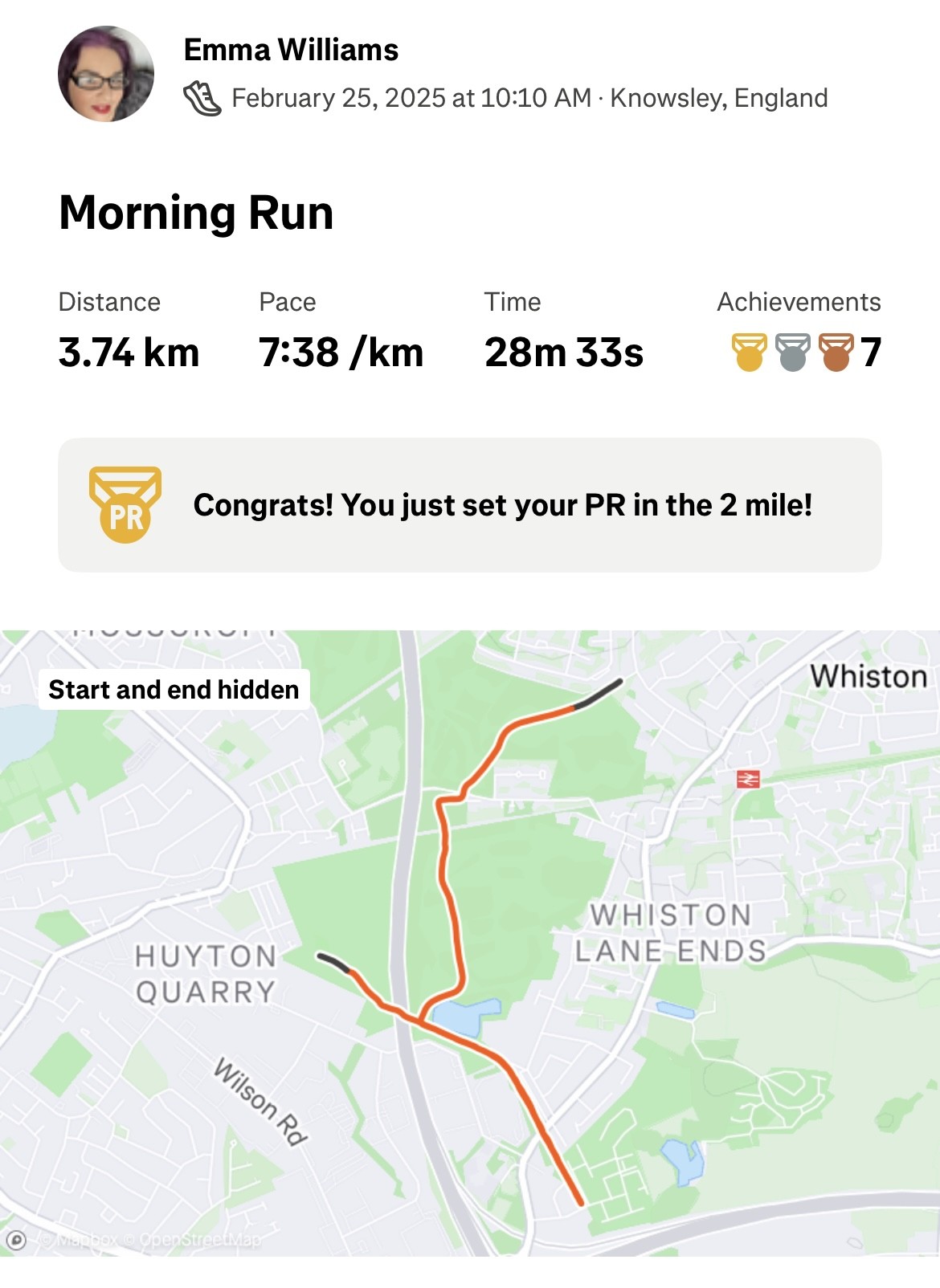This screenshot has height=1288, width=940.
Task: Open the Emma Williams athlete name
Action: (291, 50)
